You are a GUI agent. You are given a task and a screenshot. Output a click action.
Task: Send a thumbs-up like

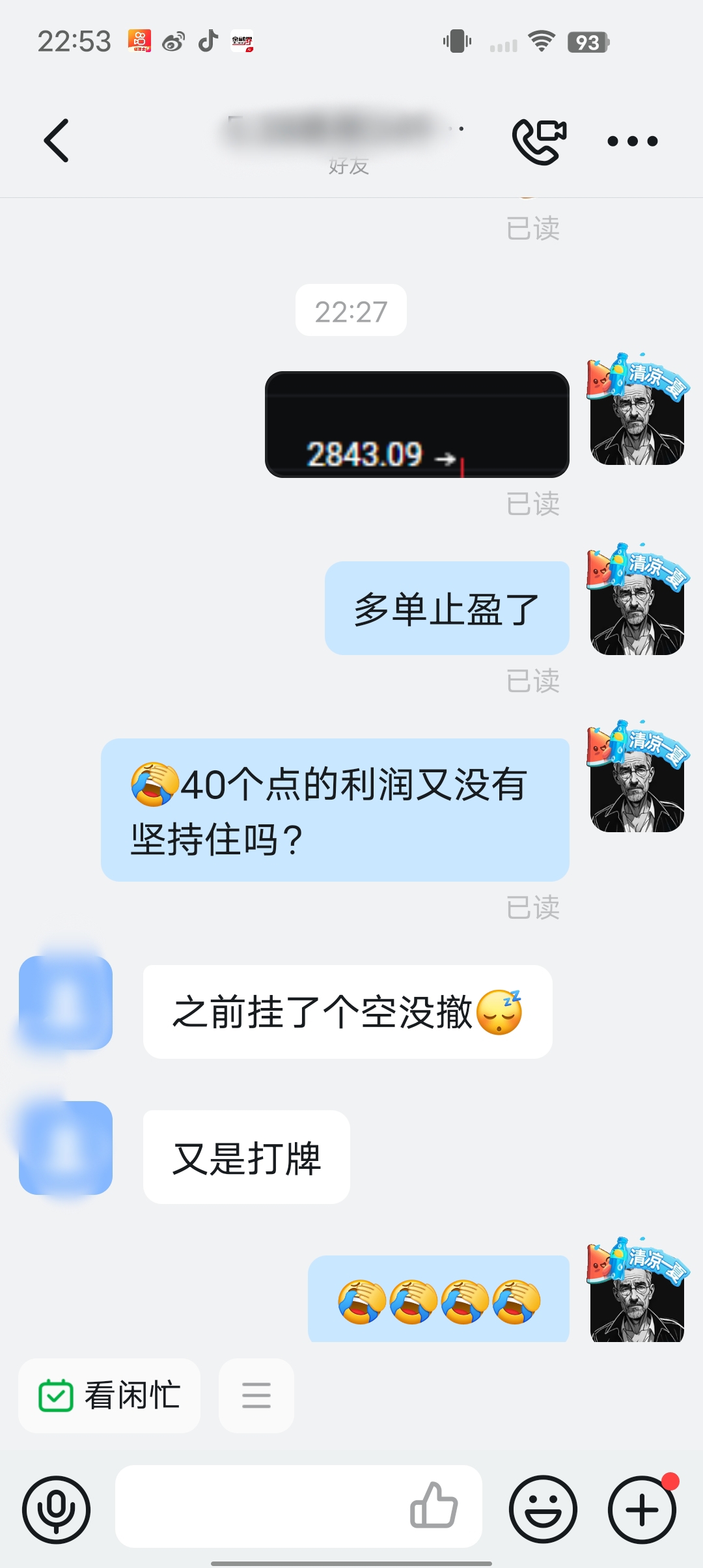[x=434, y=1506]
